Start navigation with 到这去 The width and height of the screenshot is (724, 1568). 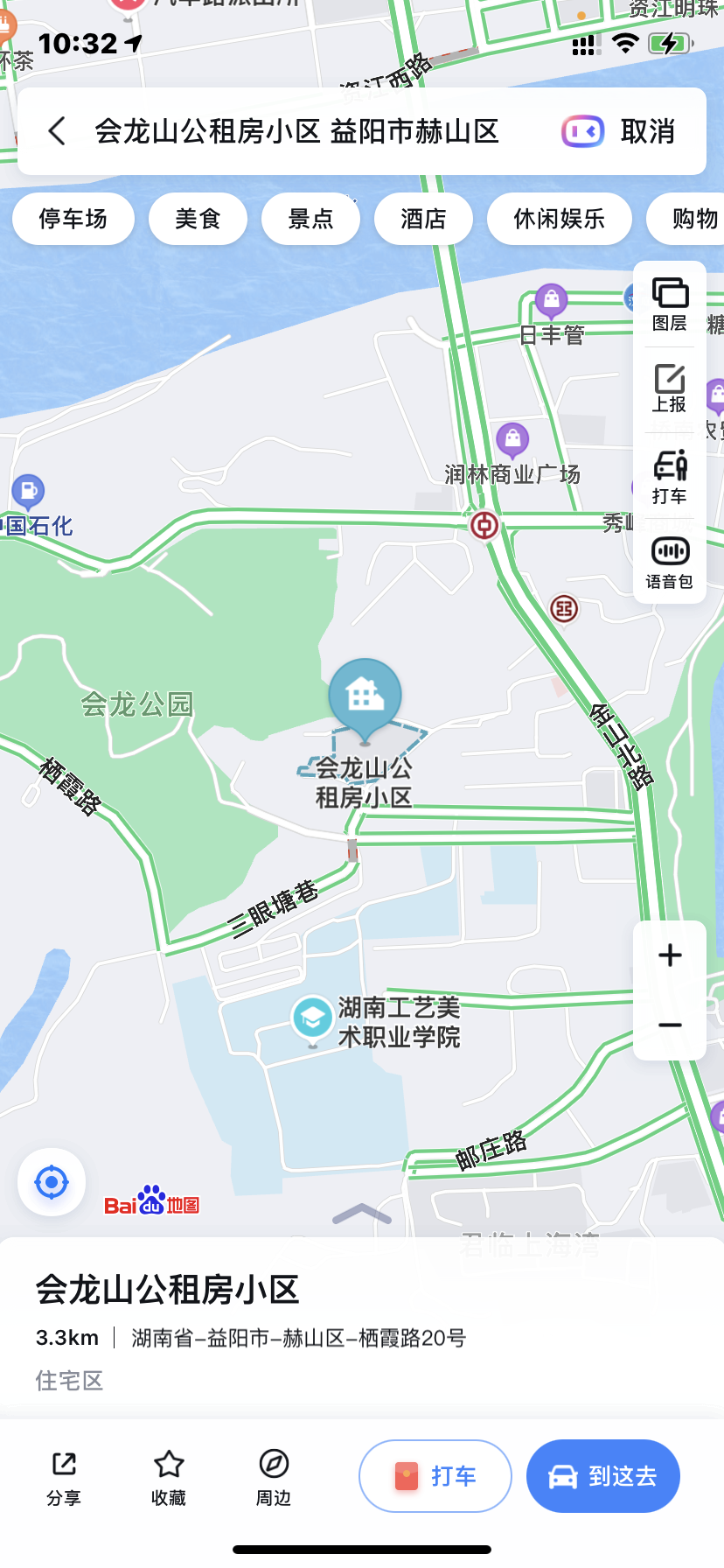[x=602, y=1476]
